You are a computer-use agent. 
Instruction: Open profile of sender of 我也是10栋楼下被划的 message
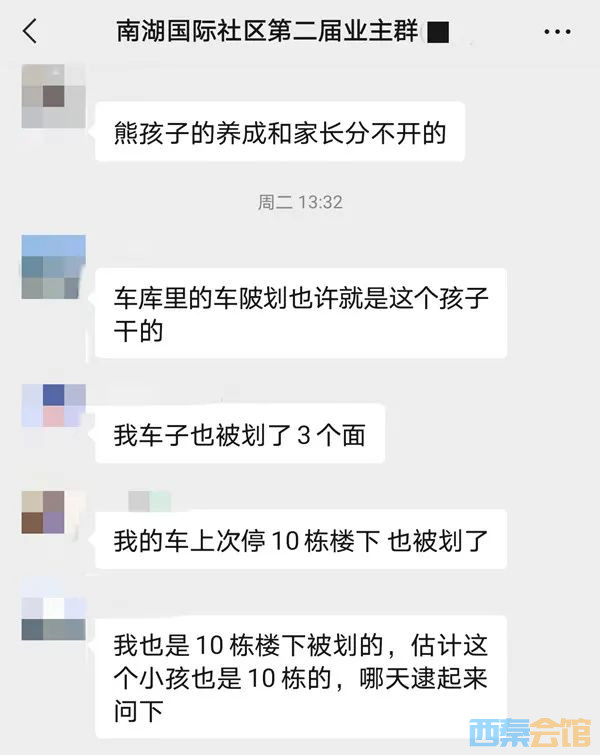click(x=53, y=609)
